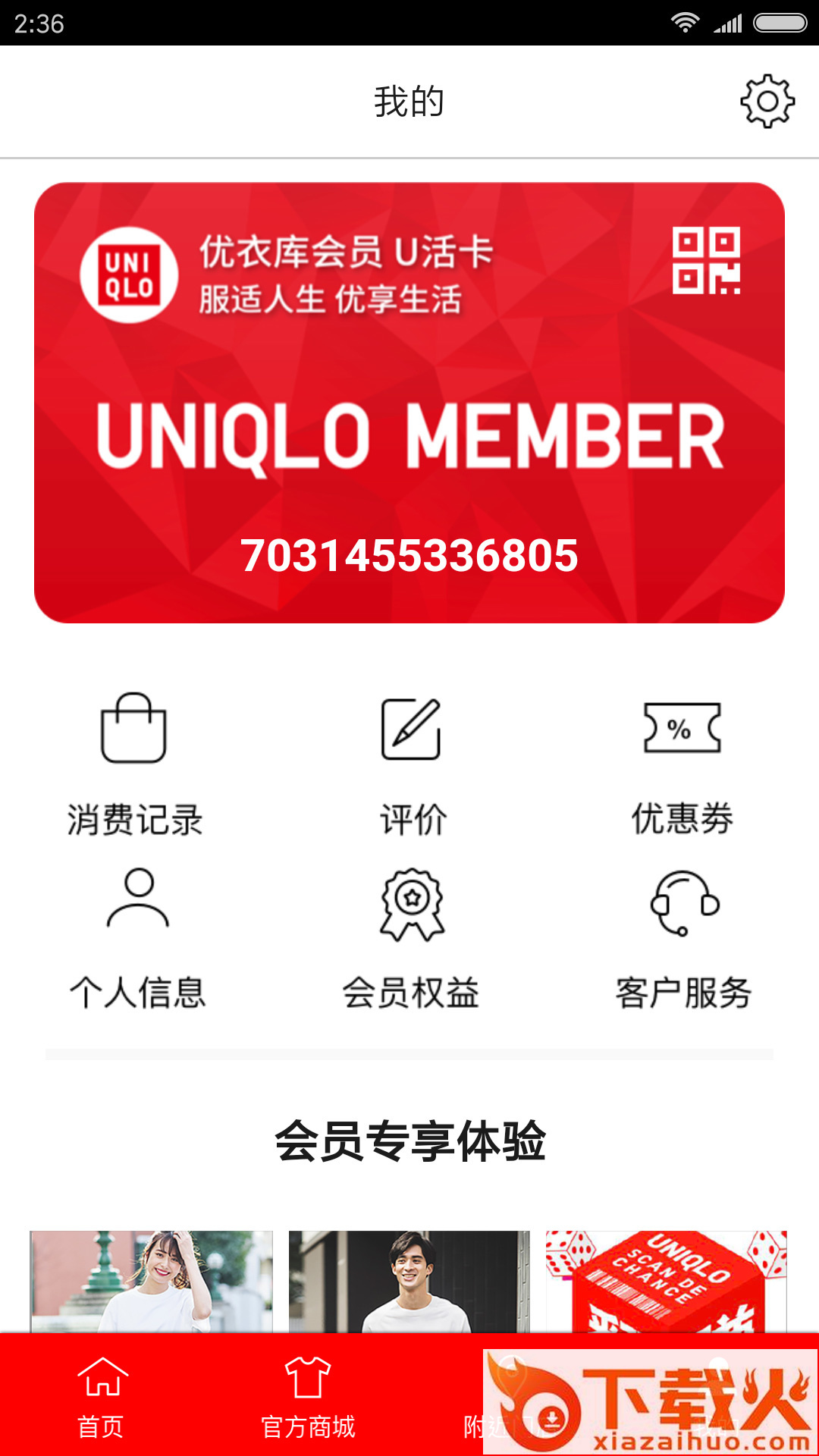Check 会员权益 member benefits
The height and width of the screenshot is (1456, 819).
[411, 938]
